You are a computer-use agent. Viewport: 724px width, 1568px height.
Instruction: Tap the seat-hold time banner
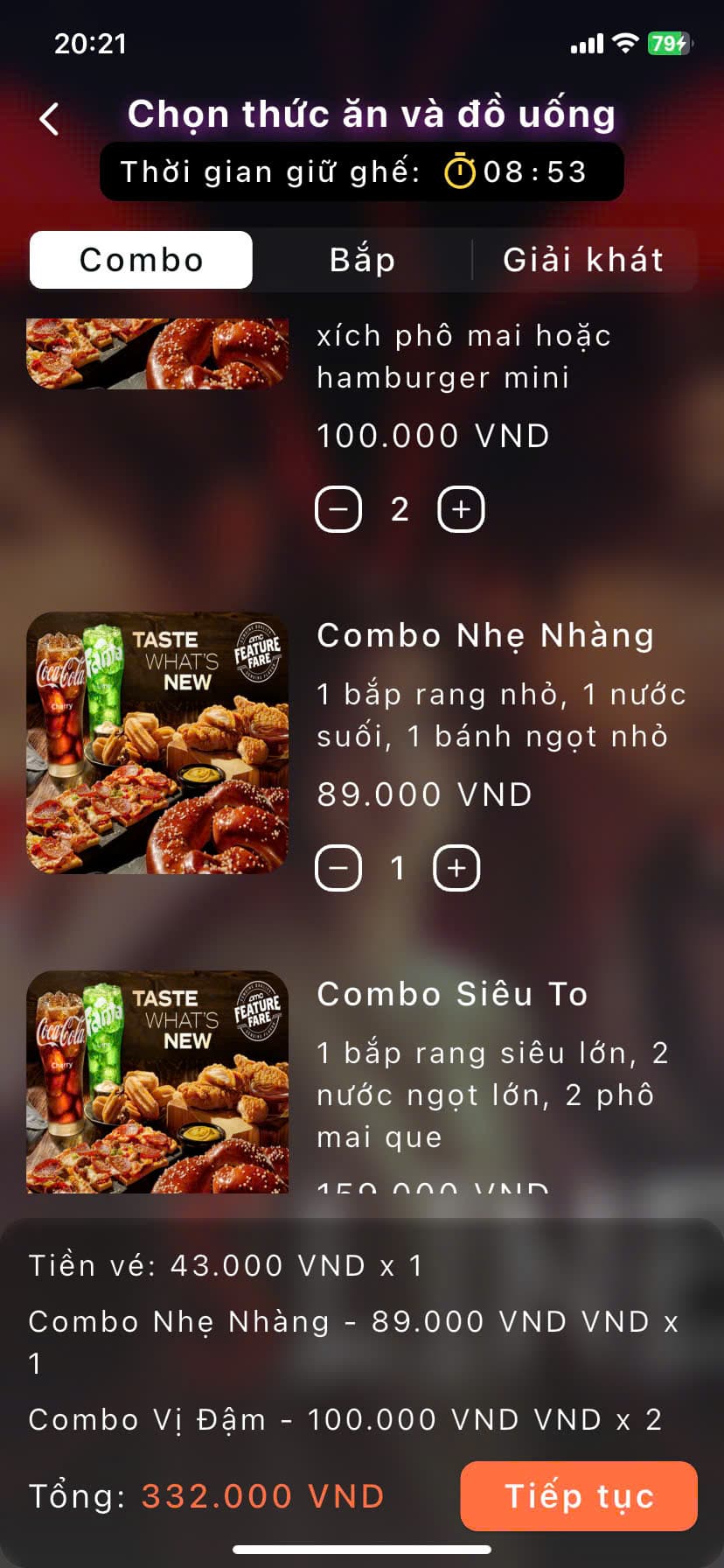(x=361, y=171)
